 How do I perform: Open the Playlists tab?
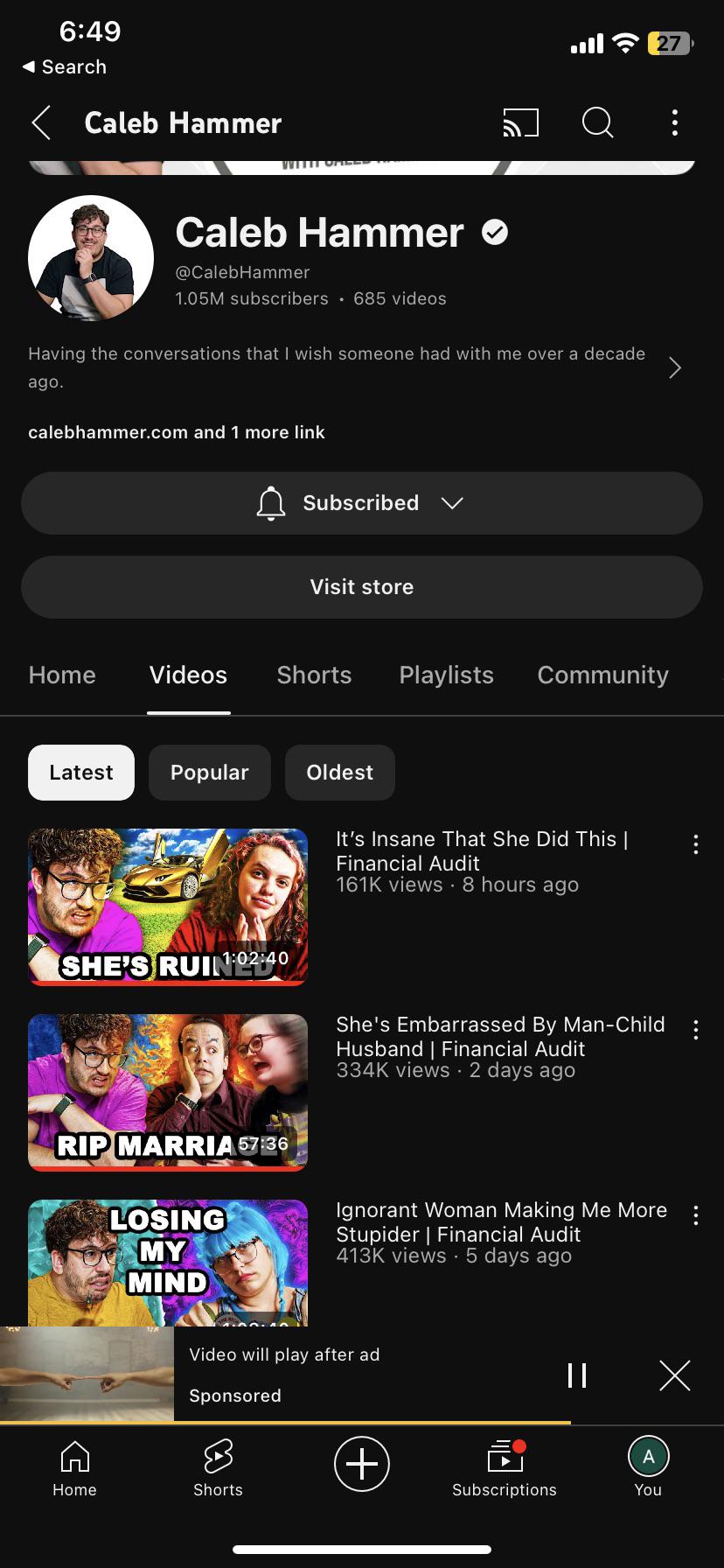(x=446, y=675)
